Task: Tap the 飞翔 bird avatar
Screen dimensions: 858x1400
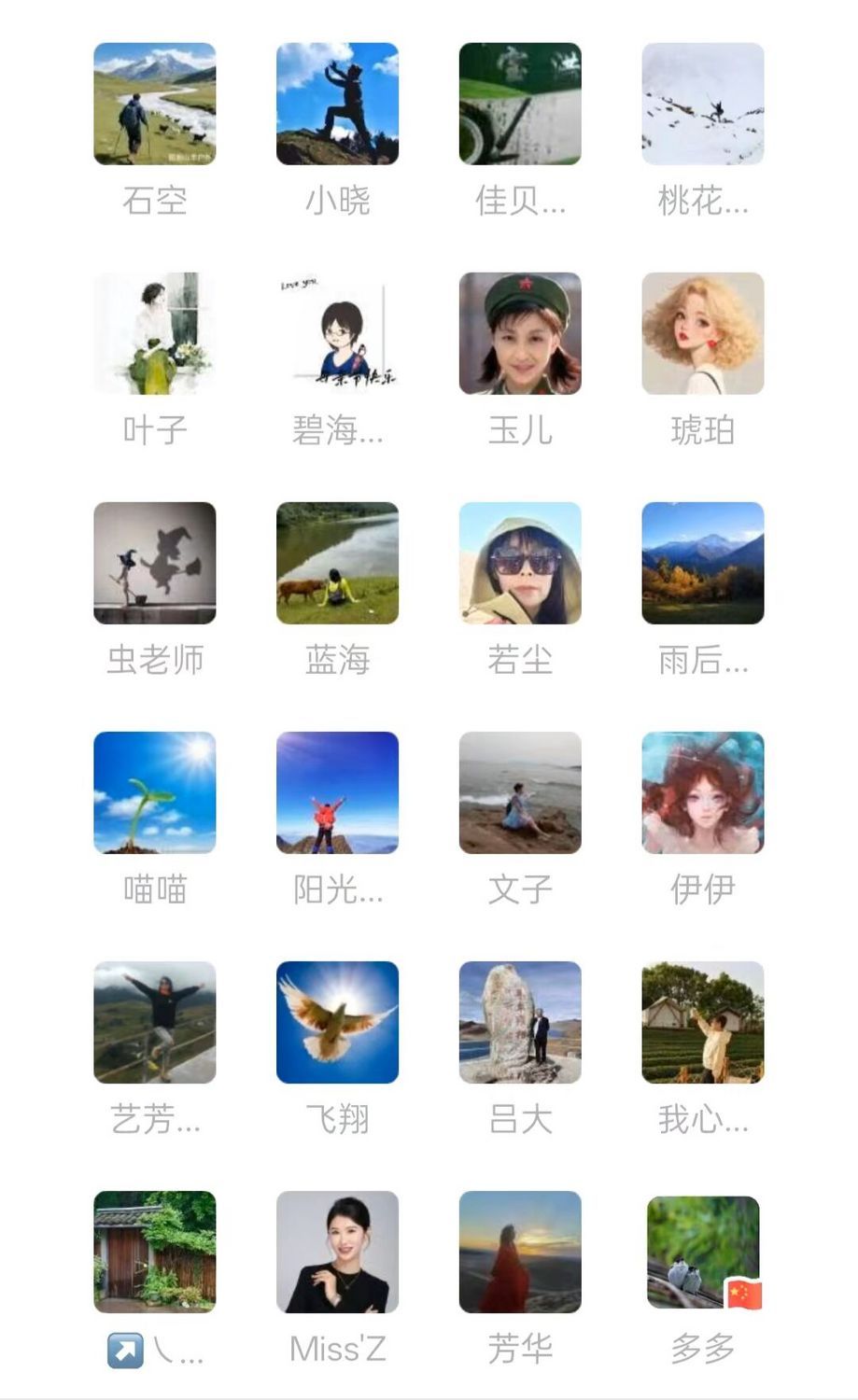Action: [337, 1022]
